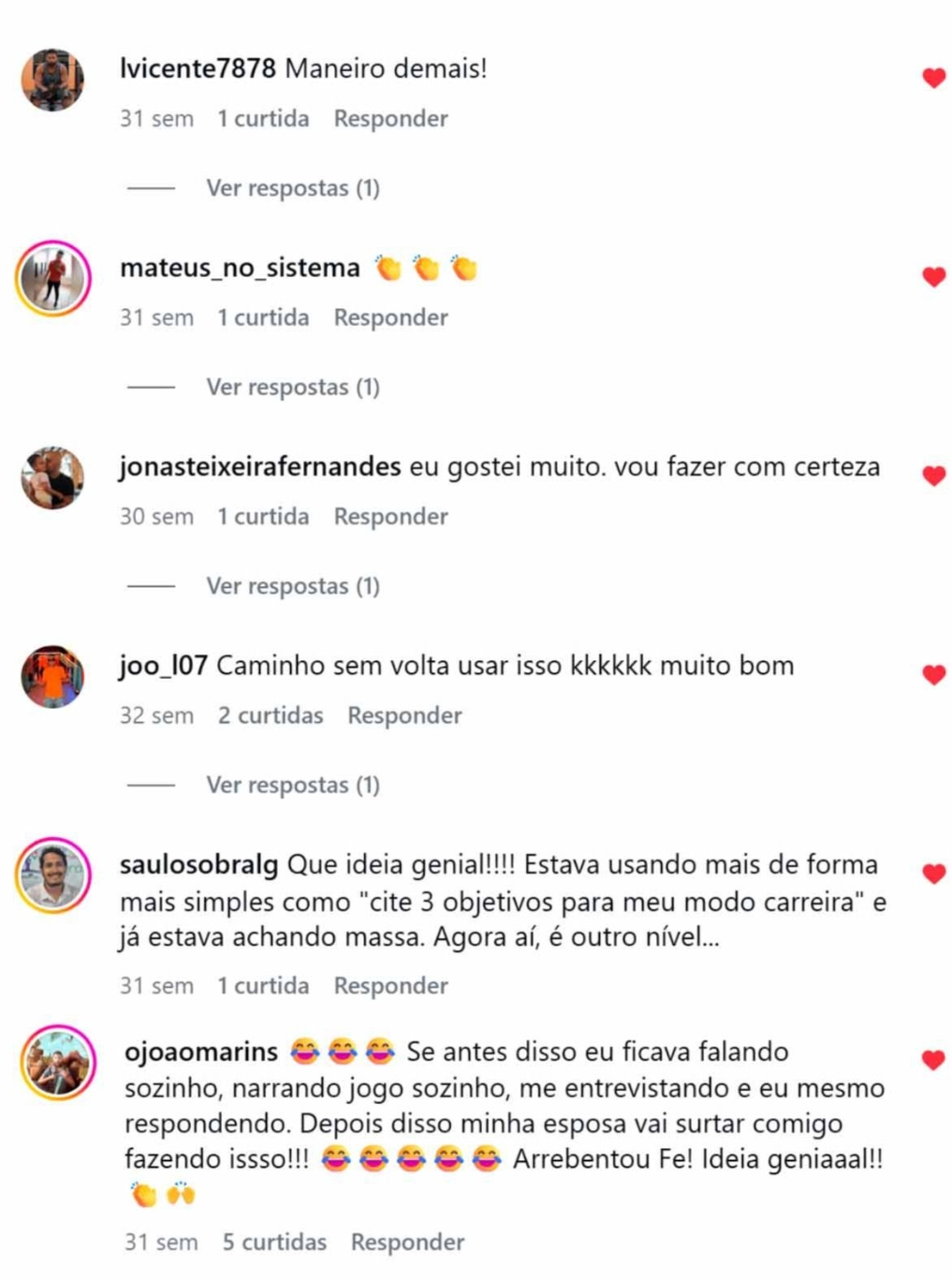Reply to lvicente7878's comment

tap(390, 119)
